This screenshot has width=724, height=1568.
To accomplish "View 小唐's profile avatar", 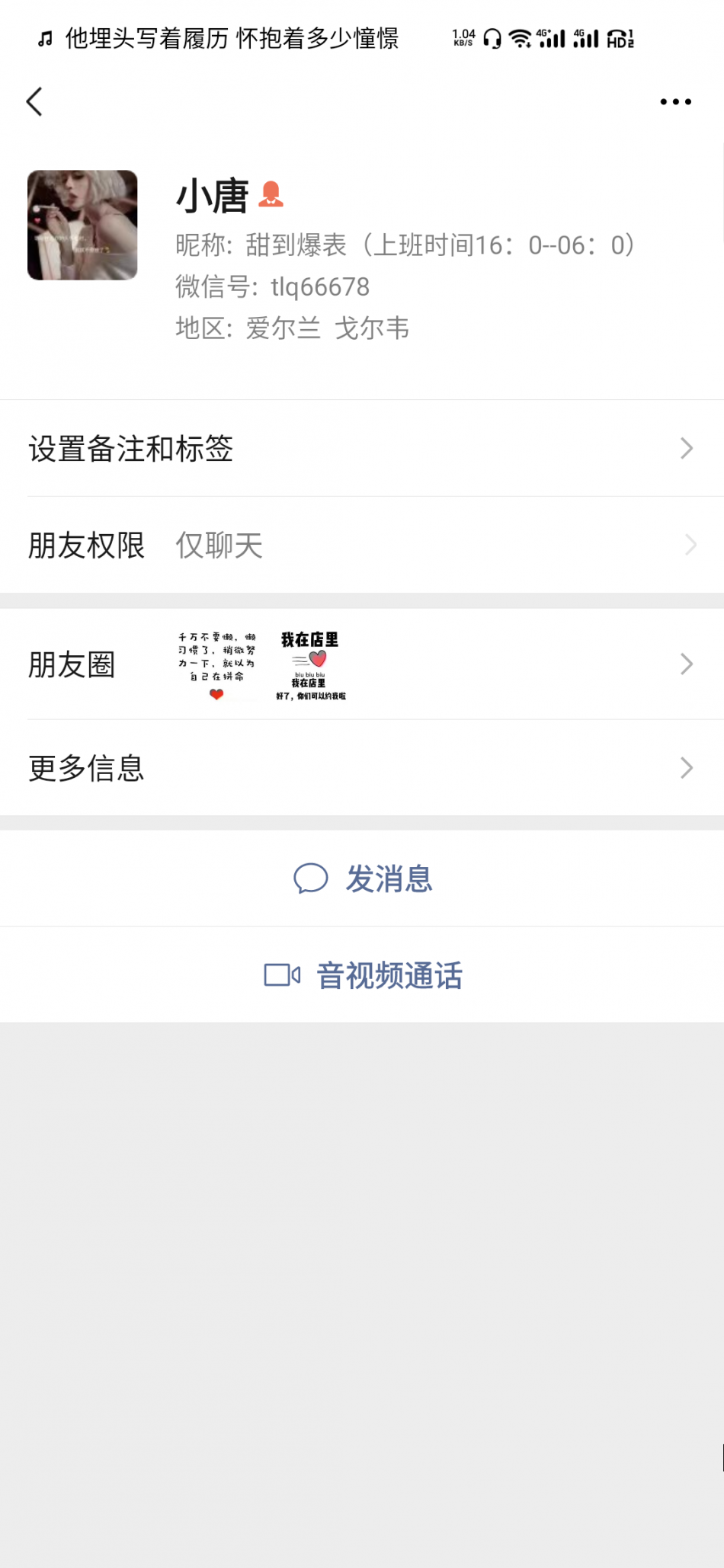I will click(82, 225).
